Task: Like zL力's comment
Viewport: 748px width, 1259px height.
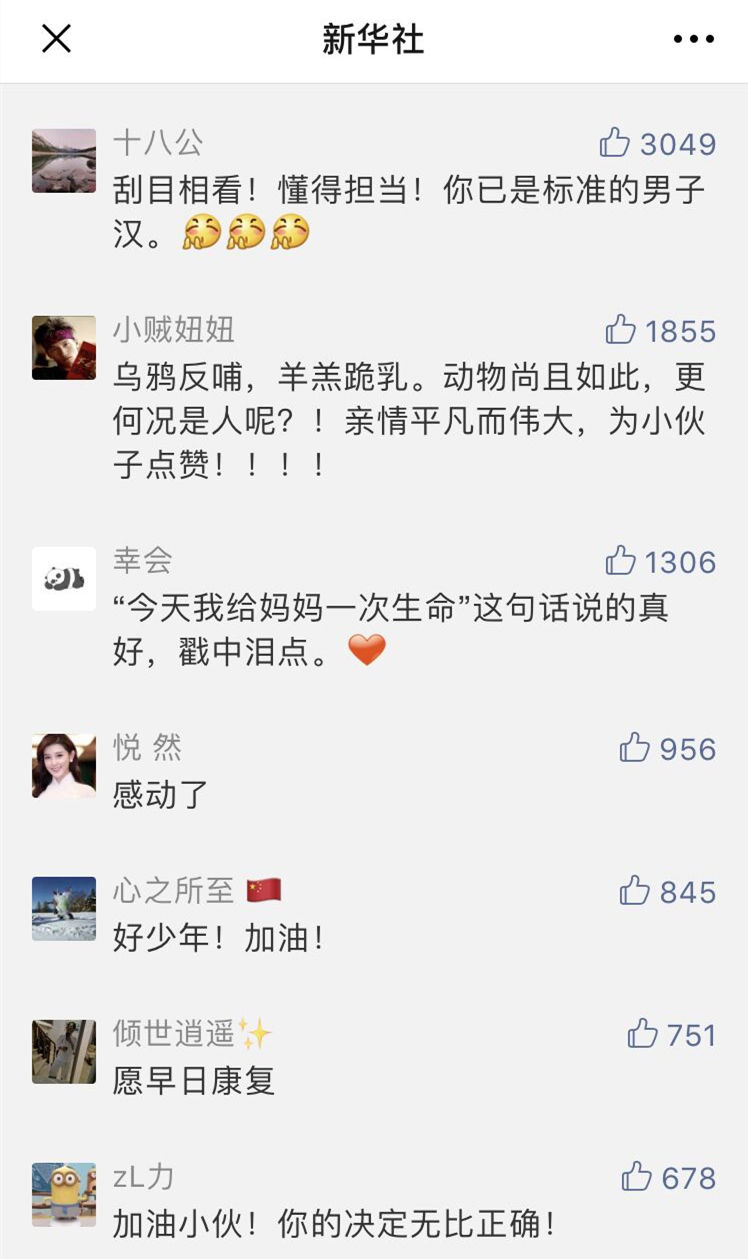Action: [x=637, y=1177]
